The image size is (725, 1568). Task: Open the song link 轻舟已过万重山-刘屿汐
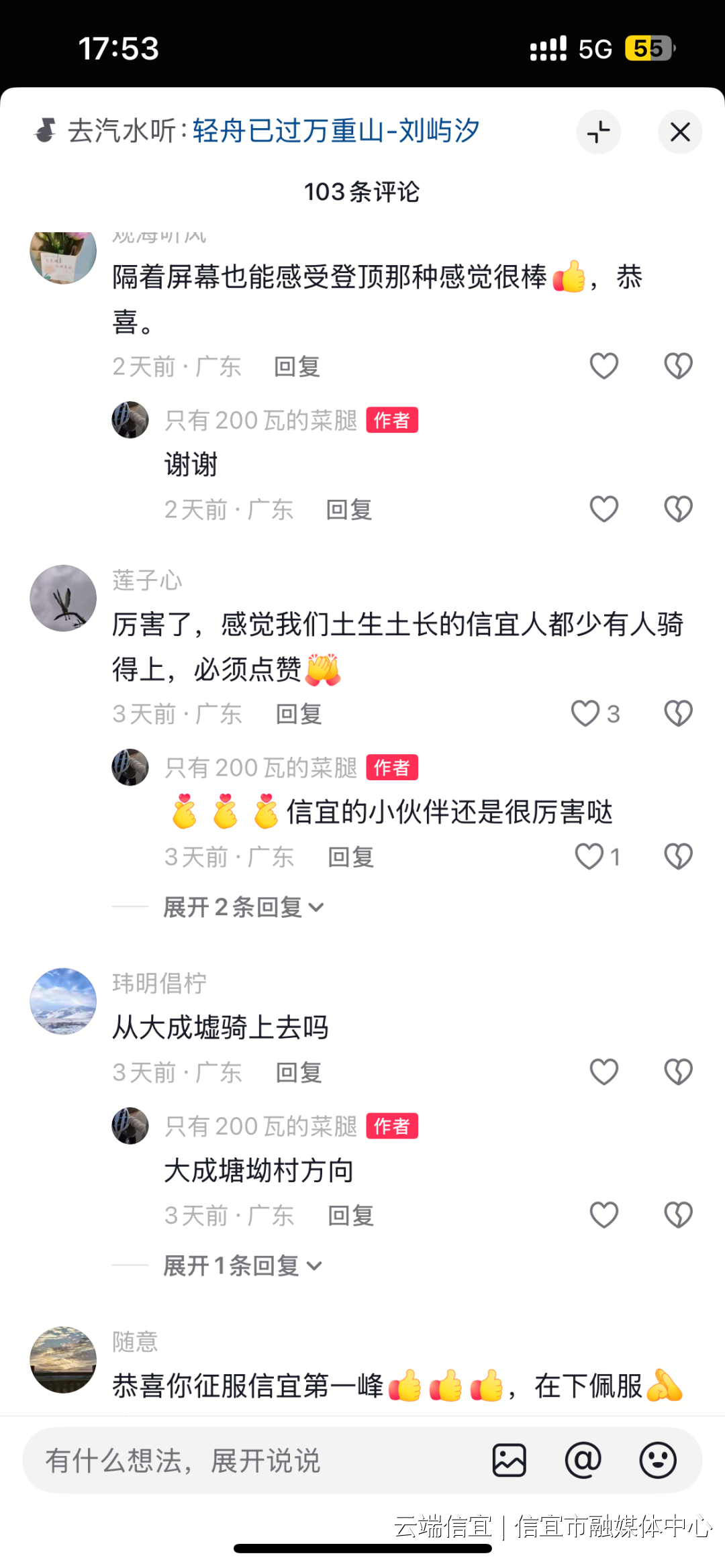point(336,131)
